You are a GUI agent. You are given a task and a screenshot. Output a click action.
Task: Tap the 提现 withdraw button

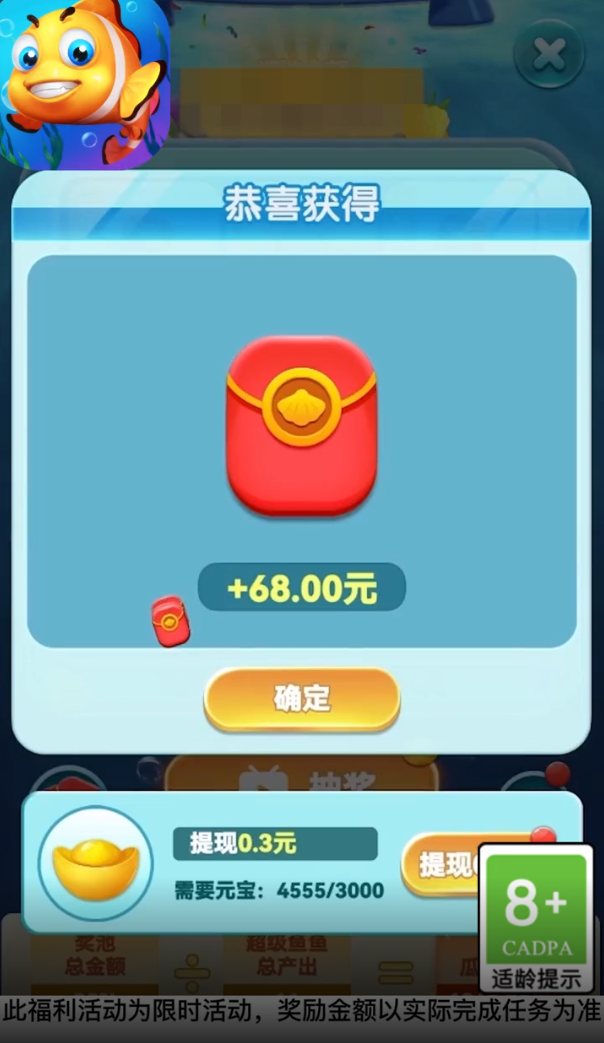[x=441, y=864]
